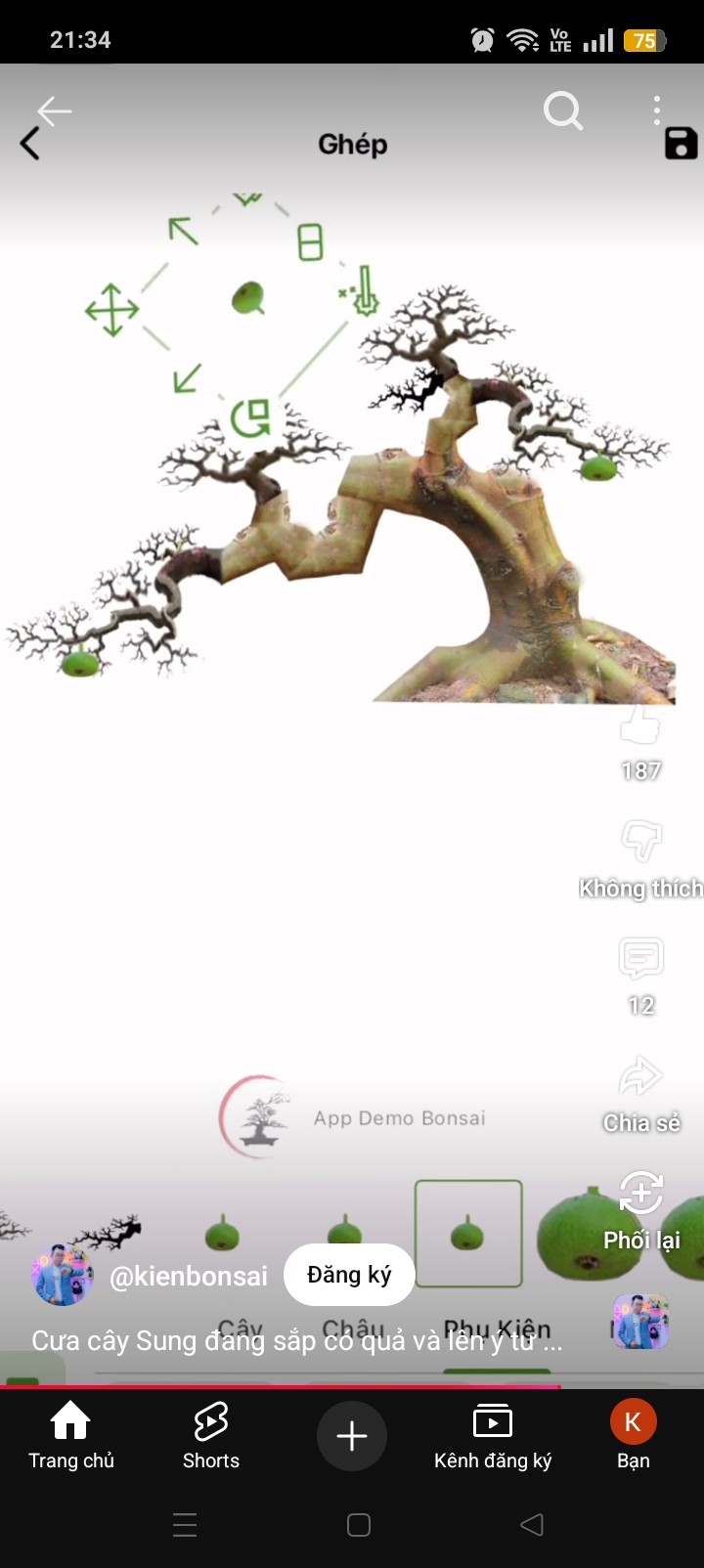The image size is (704, 1568).
Task: Open Kênh đăng ký subscriptions tab
Action: 493,1435
